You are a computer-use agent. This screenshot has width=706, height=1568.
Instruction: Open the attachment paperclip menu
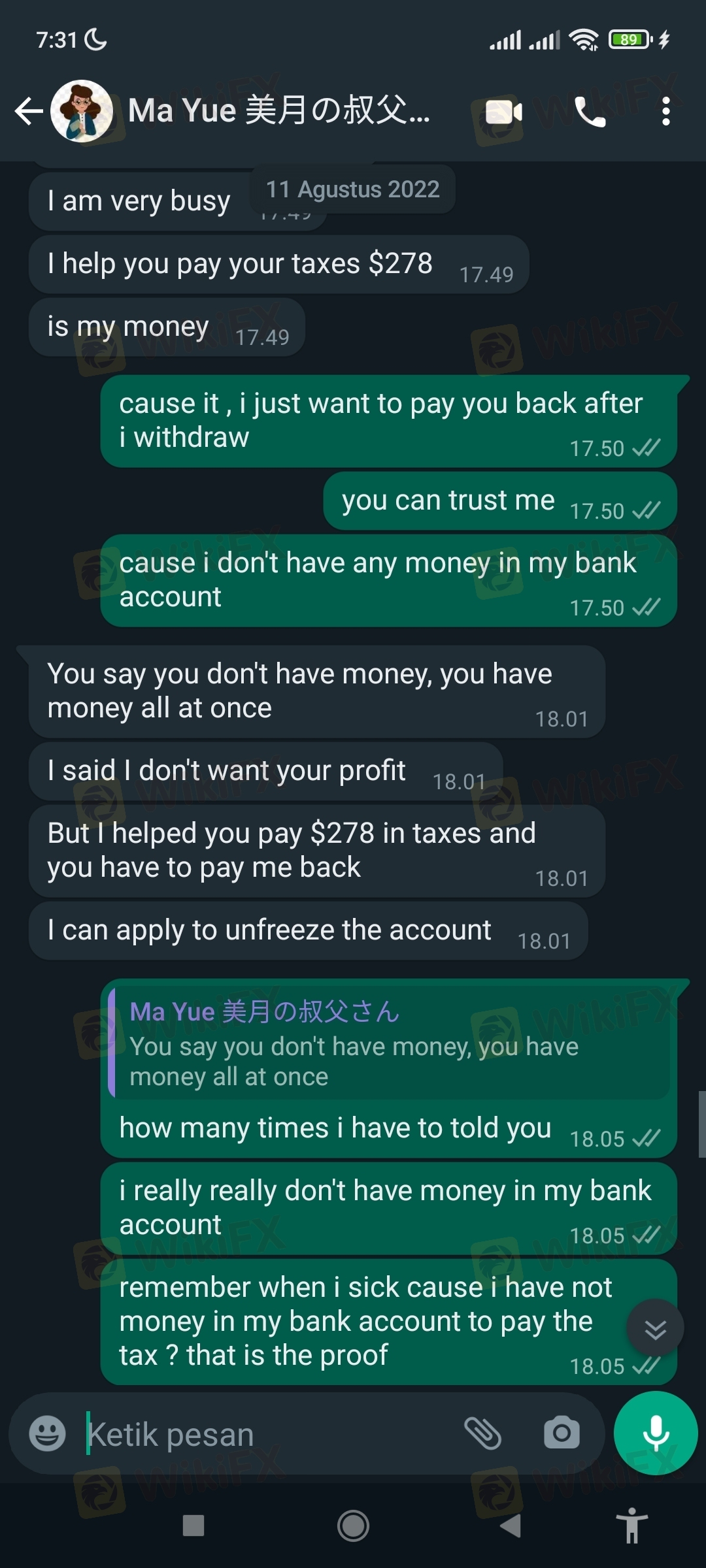pyautogui.click(x=482, y=1434)
